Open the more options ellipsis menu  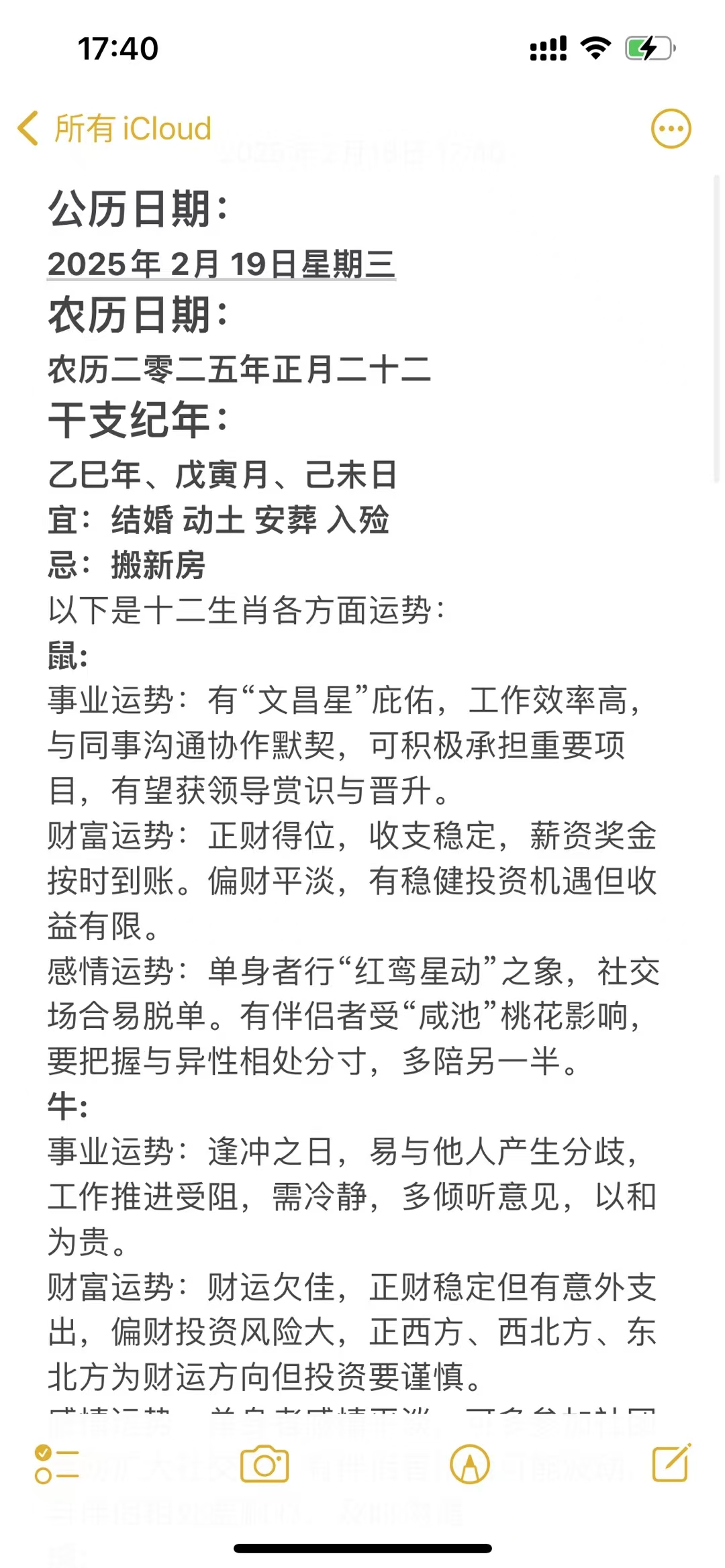pyautogui.click(x=671, y=128)
